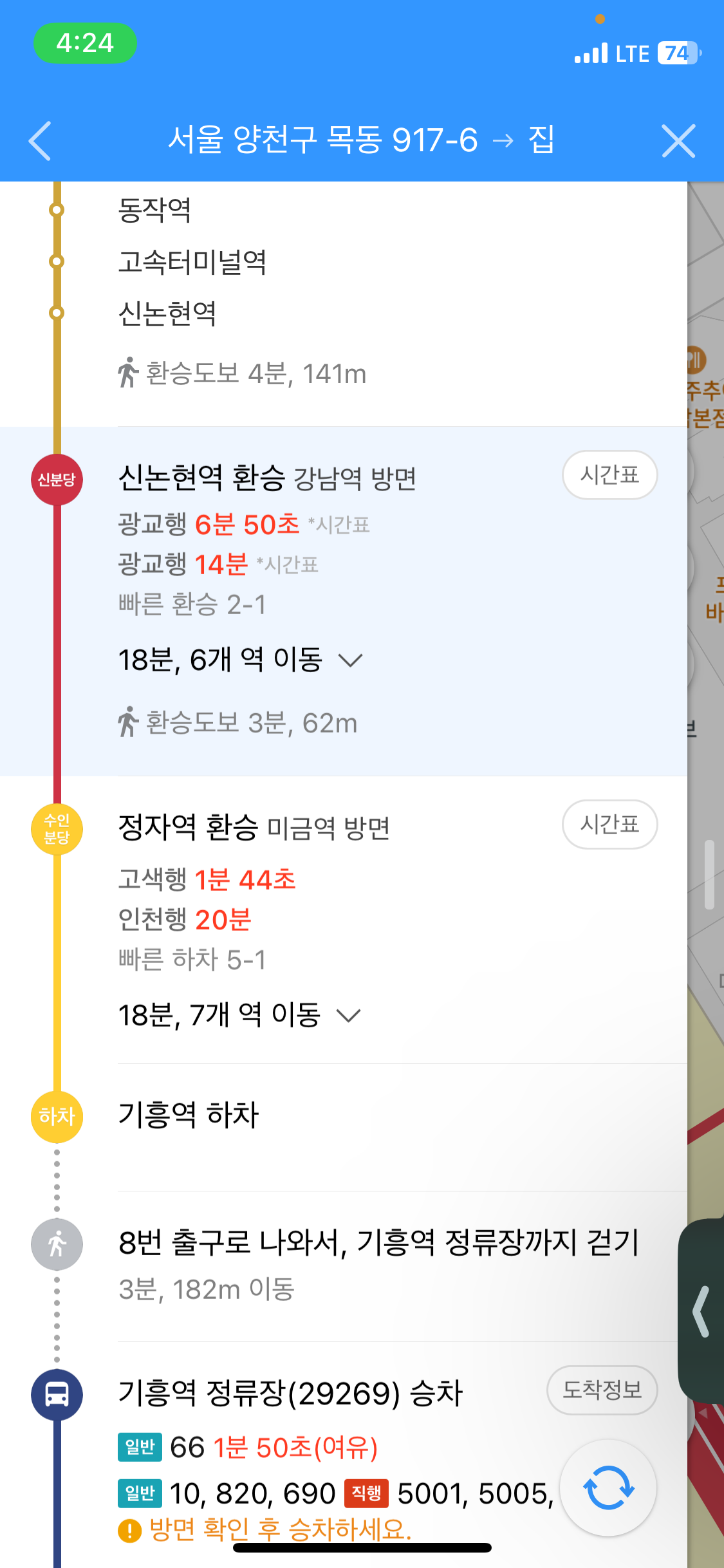Open 시간표 for 신논현역 환승
Viewport: 724px width, 1568px height.
[609, 475]
